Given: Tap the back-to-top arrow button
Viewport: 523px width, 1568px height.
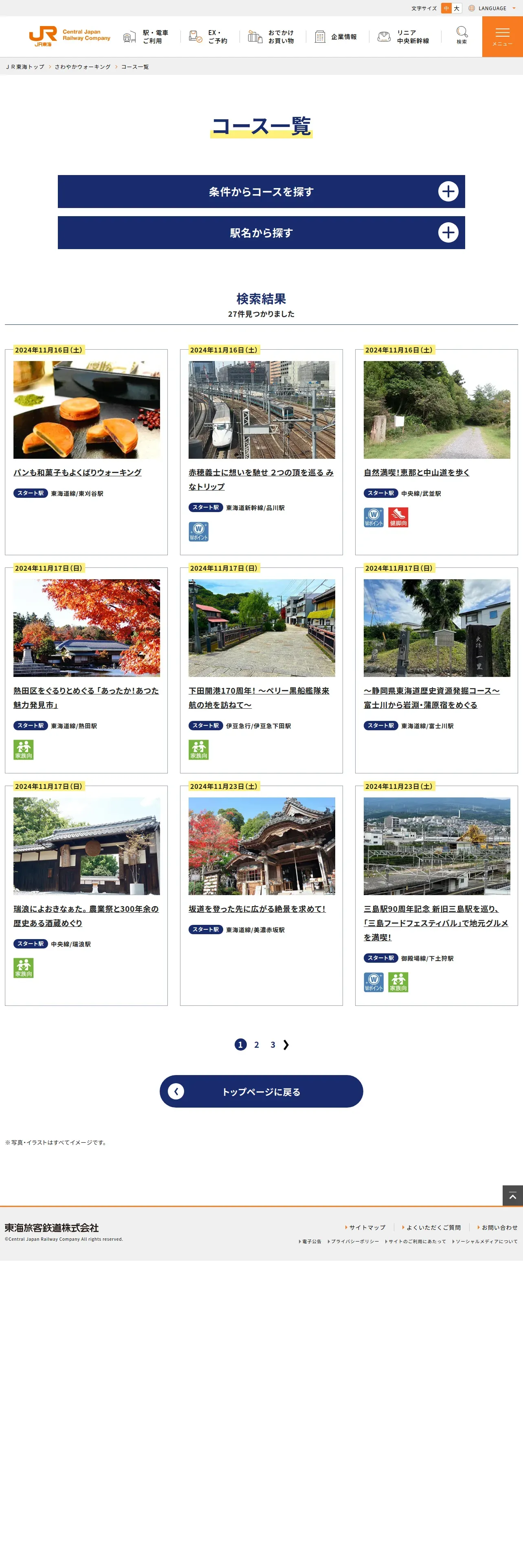Looking at the screenshot, I should [x=512, y=1196].
